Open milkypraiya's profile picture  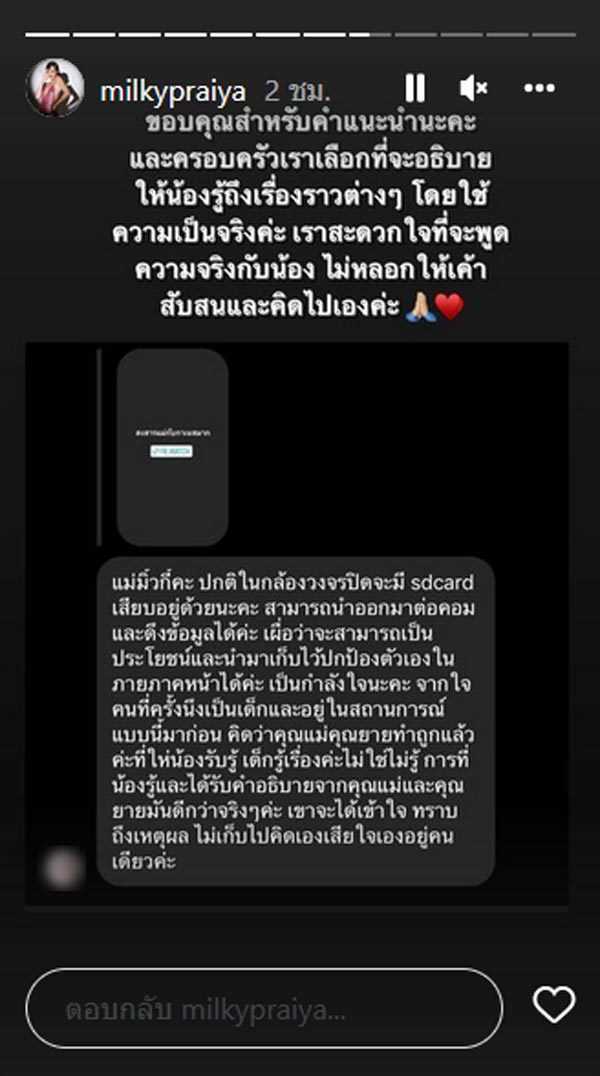(54, 88)
